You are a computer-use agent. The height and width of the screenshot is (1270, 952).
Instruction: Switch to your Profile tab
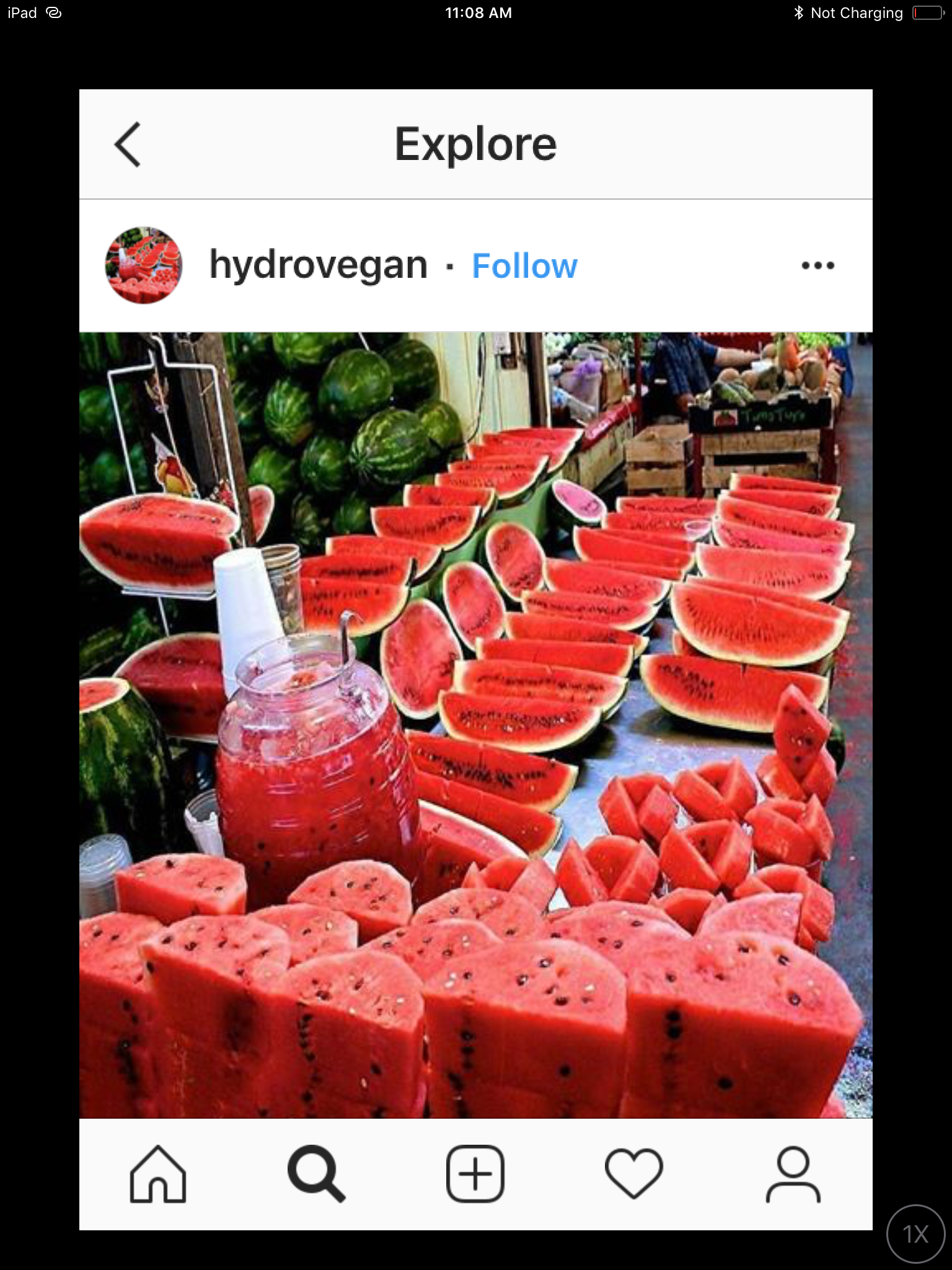click(793, 1174)
